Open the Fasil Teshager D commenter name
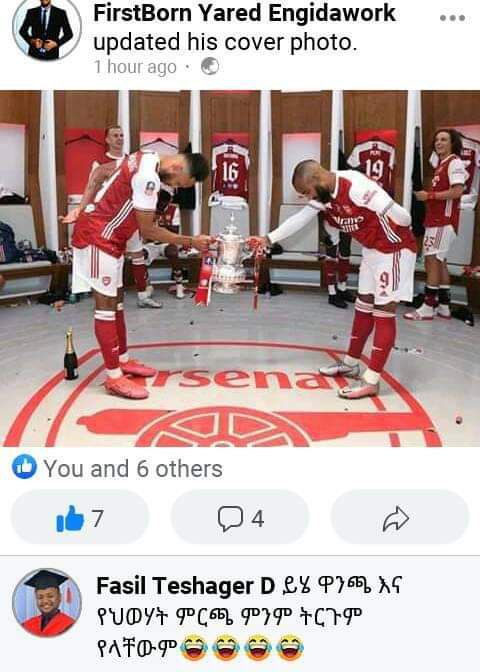Viewport: 480px width, 672px height. (x=185, y=586)
